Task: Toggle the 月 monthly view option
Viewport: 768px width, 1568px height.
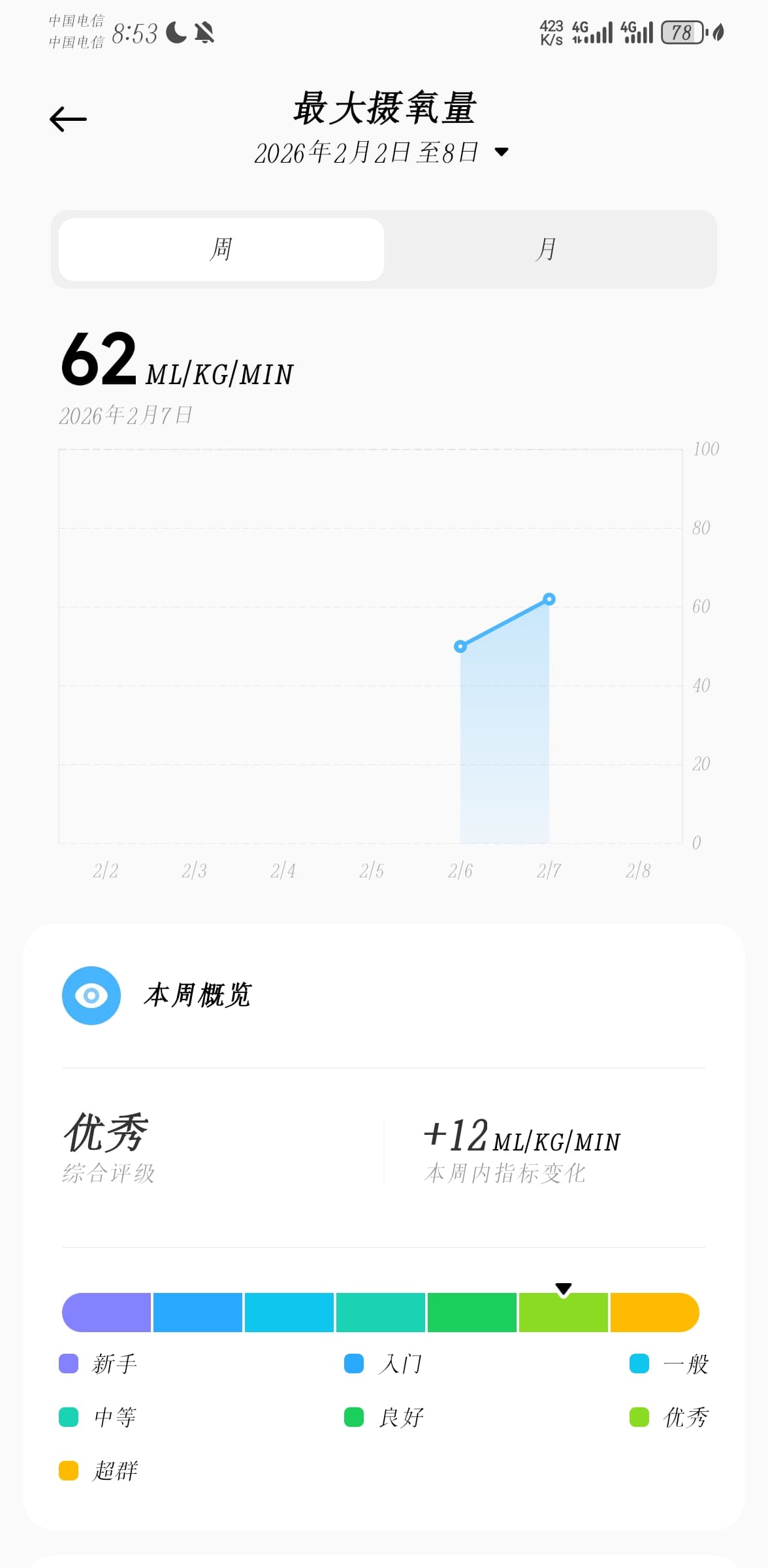Action: [546, 249]
